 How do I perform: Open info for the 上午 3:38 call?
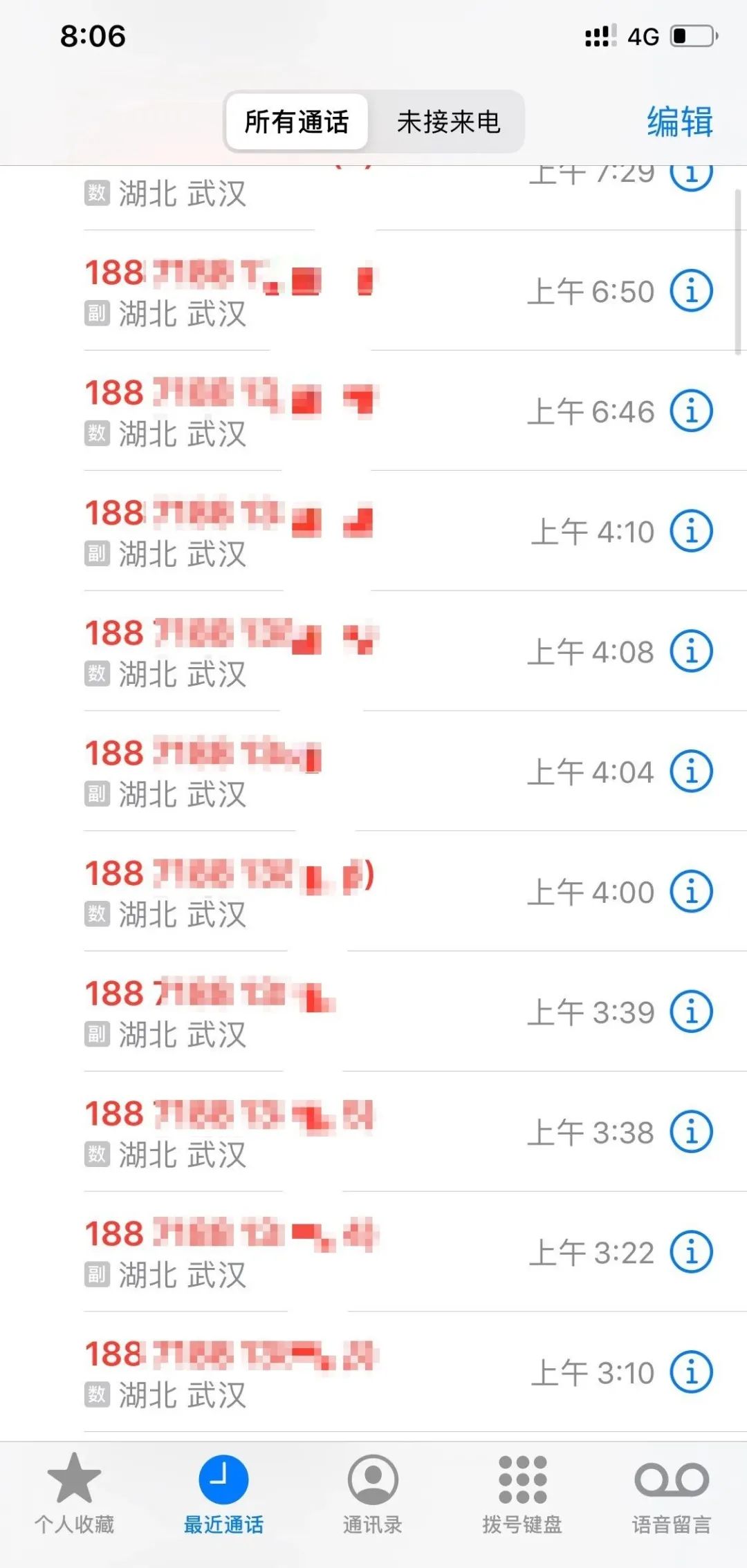pyautogui.click(x=691, y=1132)
